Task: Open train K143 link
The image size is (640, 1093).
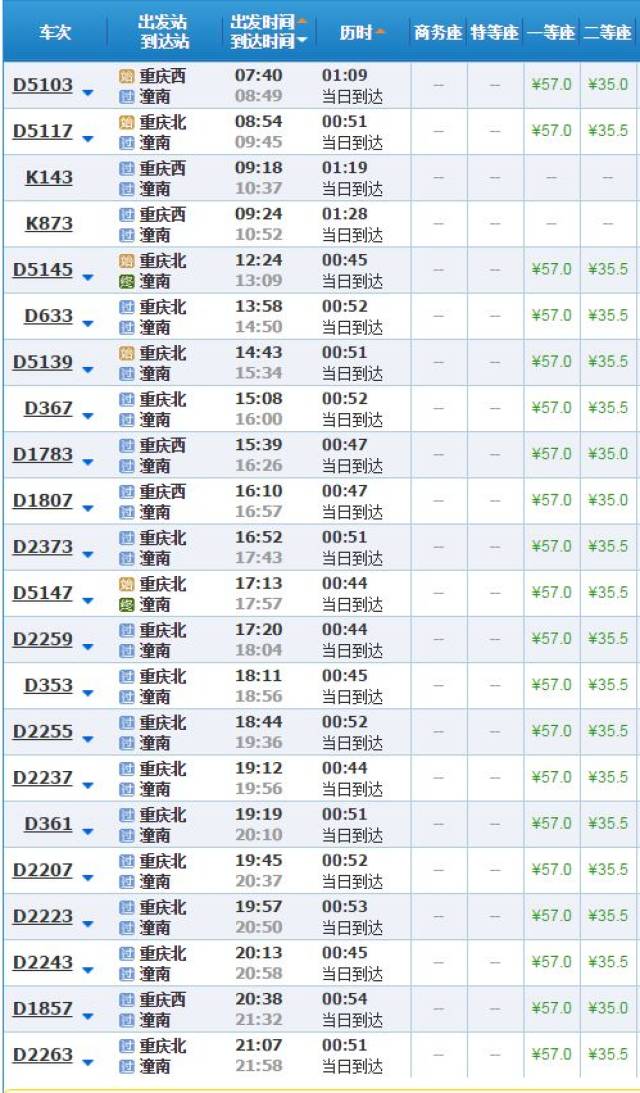Action: pos(48,177)
